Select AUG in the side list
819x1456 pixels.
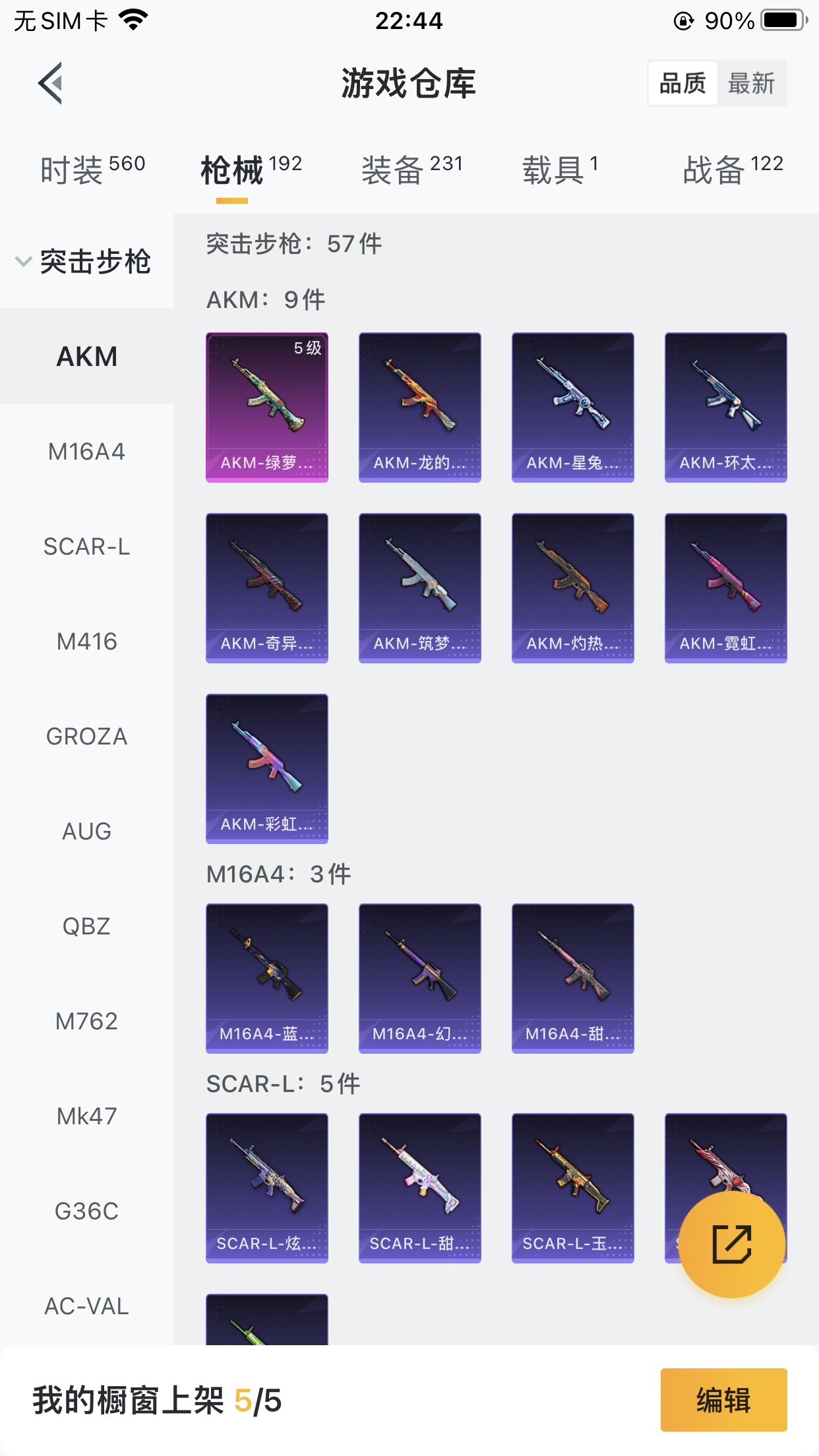[x=86, y=832]
